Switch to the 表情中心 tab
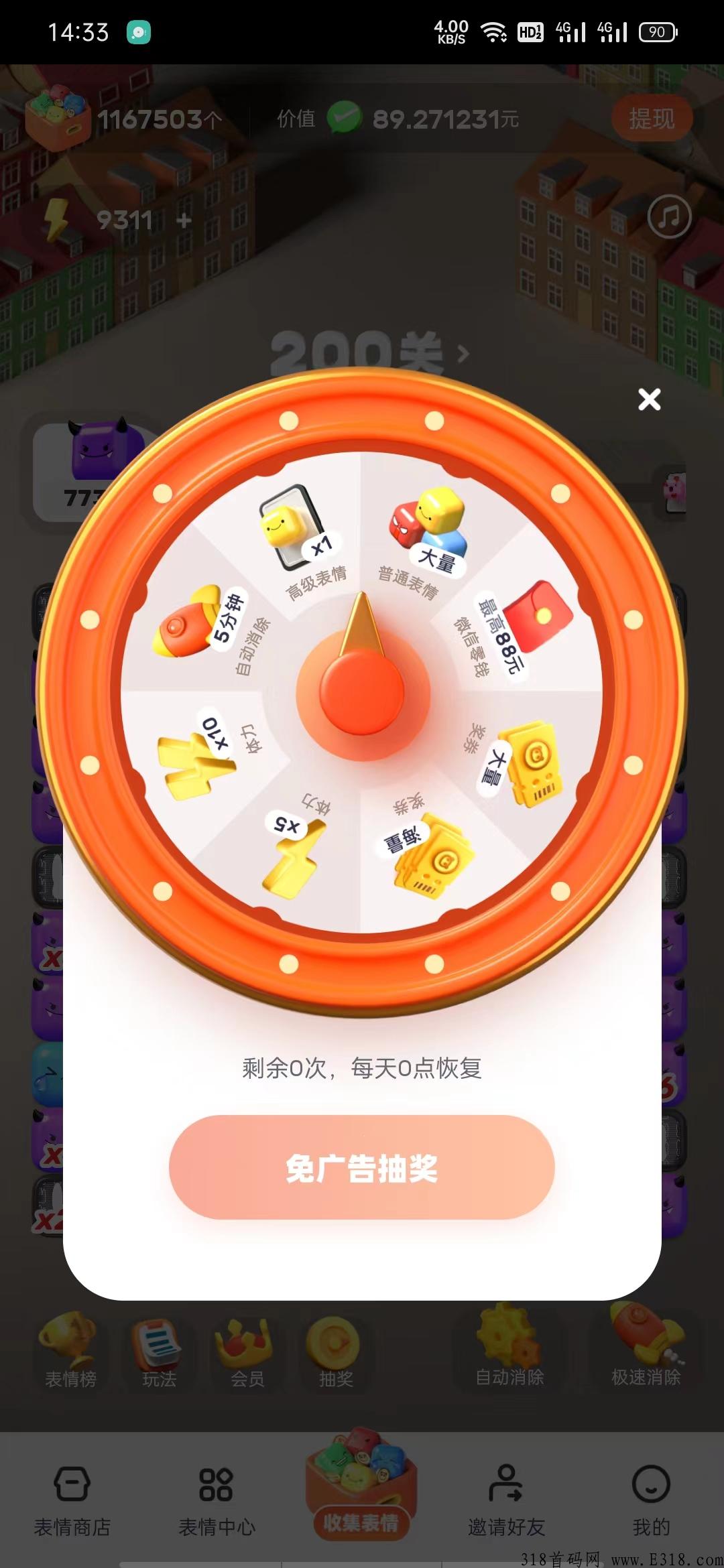 tap(217, 1500)
